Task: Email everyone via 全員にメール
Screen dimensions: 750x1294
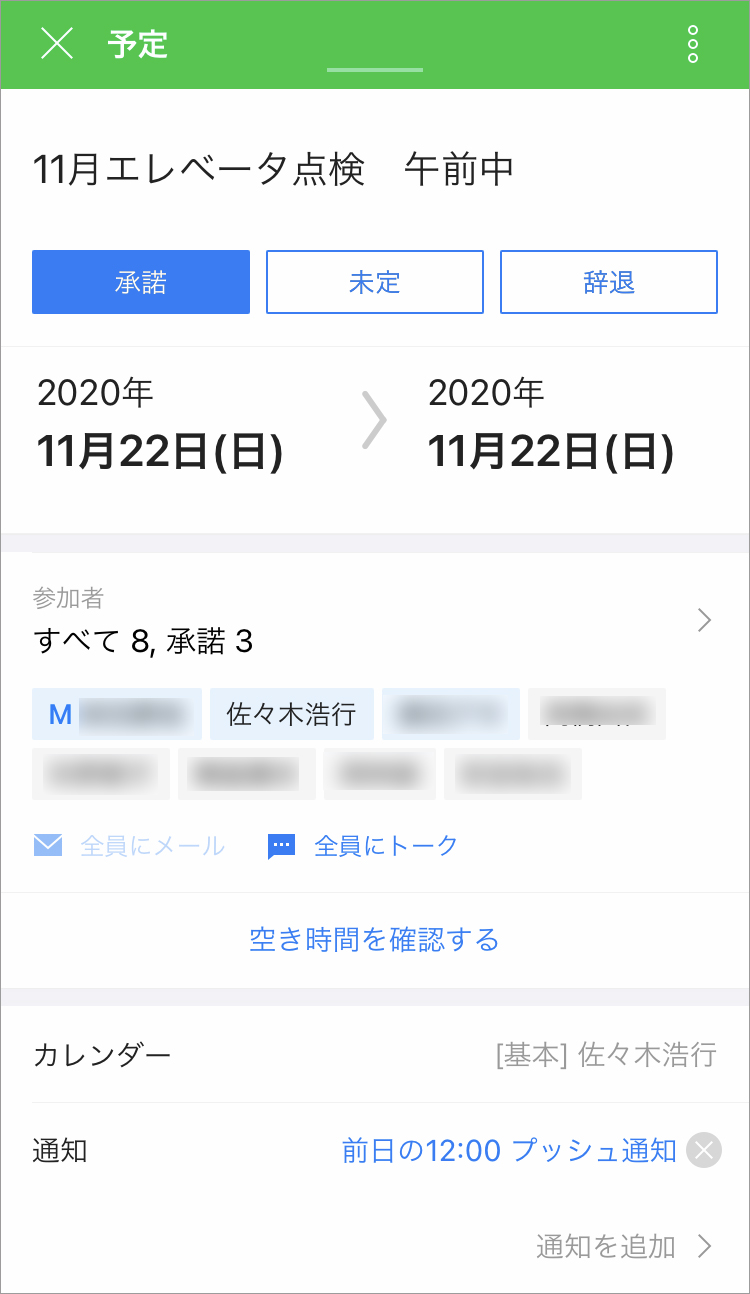Action: click(x=130, y=846)
